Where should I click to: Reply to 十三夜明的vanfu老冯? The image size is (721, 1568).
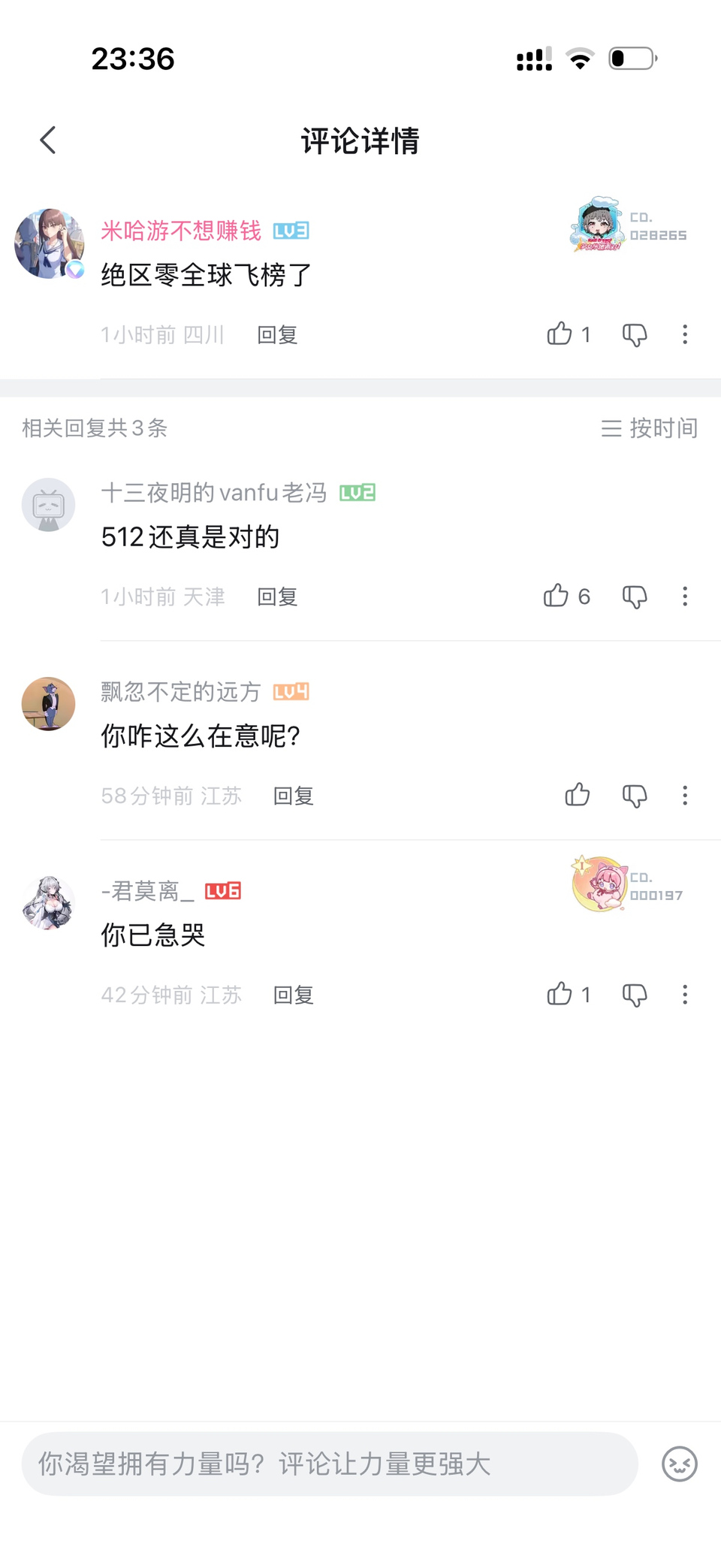(277, 597)
